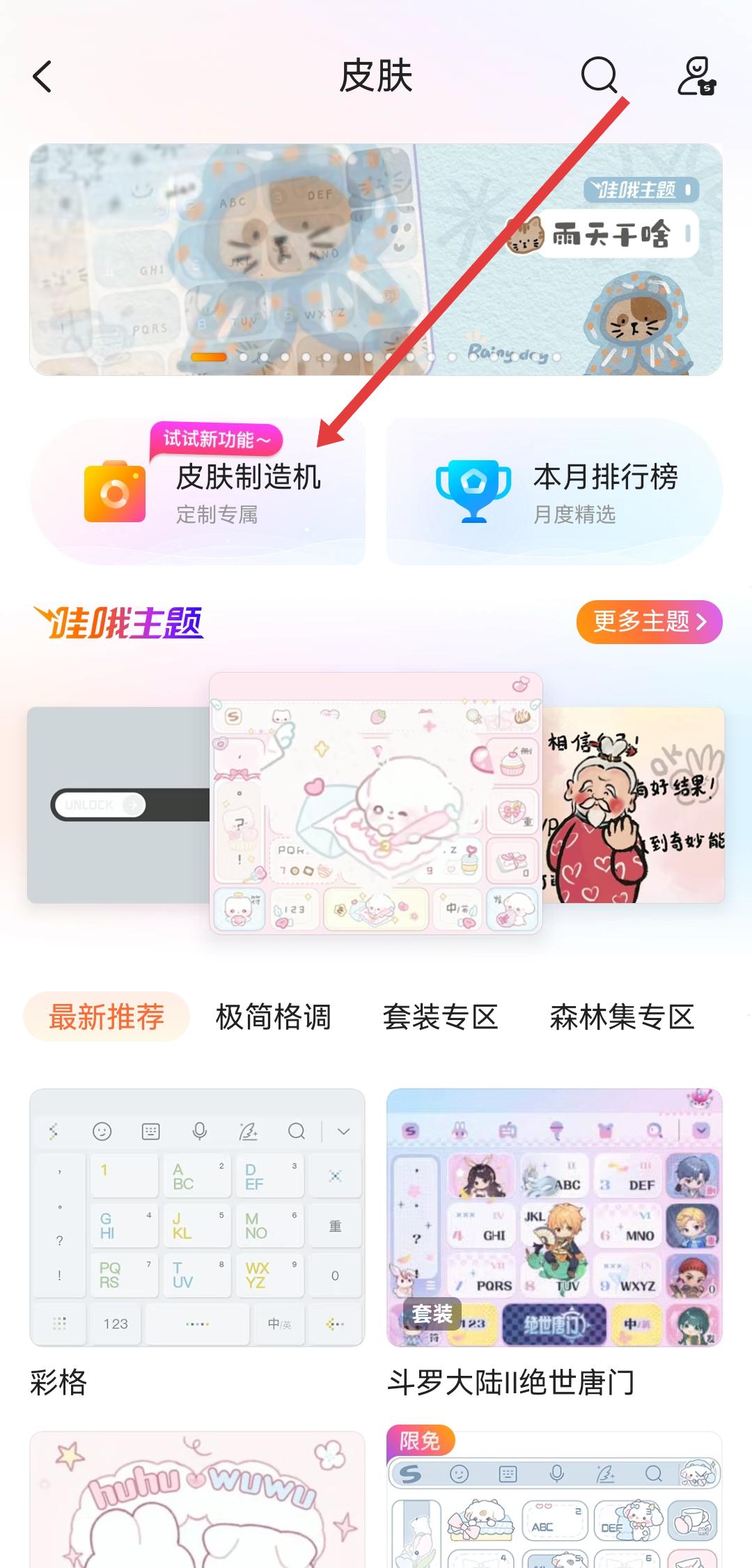Select the 最新推荐 tab
The width and height of the screenshot is (752, 1568).
coord(107,1017)
